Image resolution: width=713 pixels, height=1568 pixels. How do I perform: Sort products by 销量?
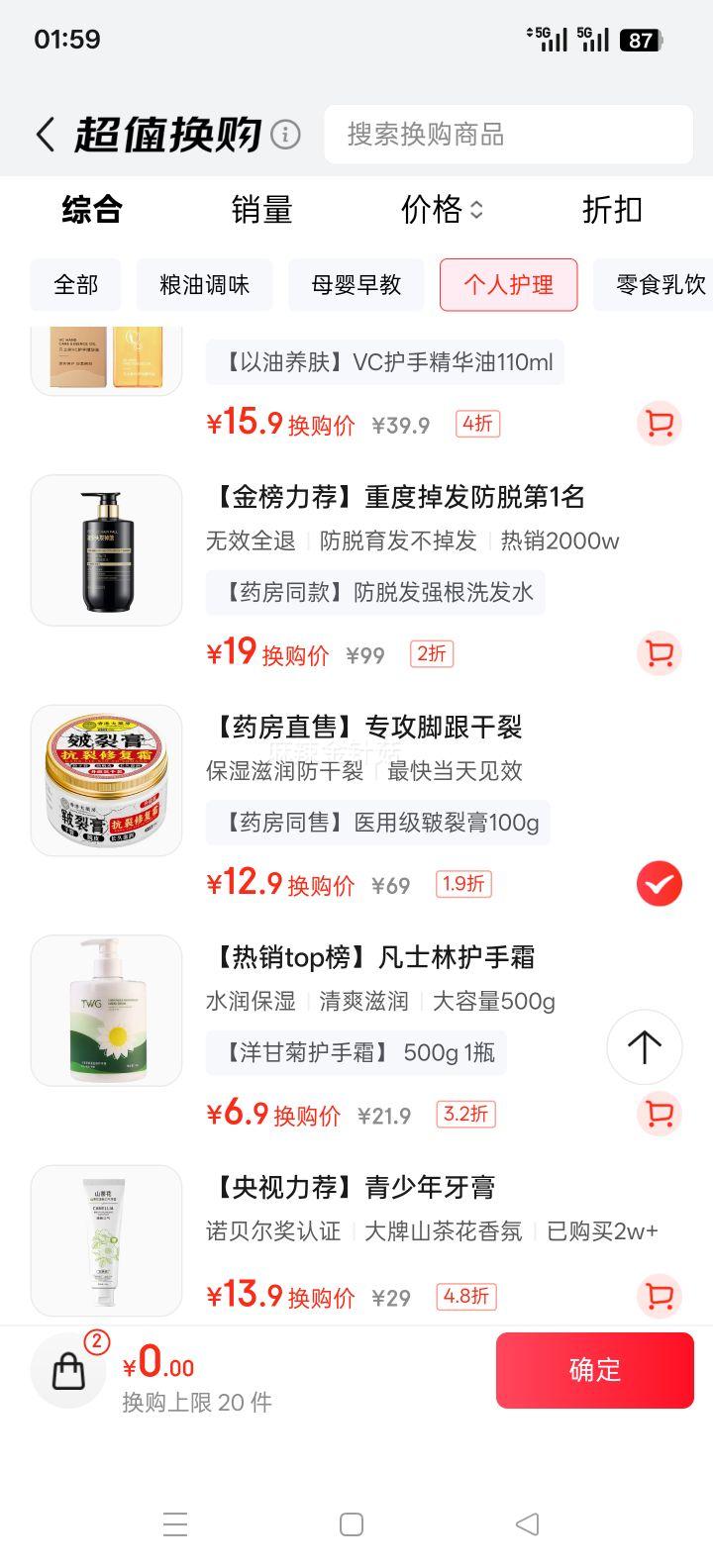(261, 210)
